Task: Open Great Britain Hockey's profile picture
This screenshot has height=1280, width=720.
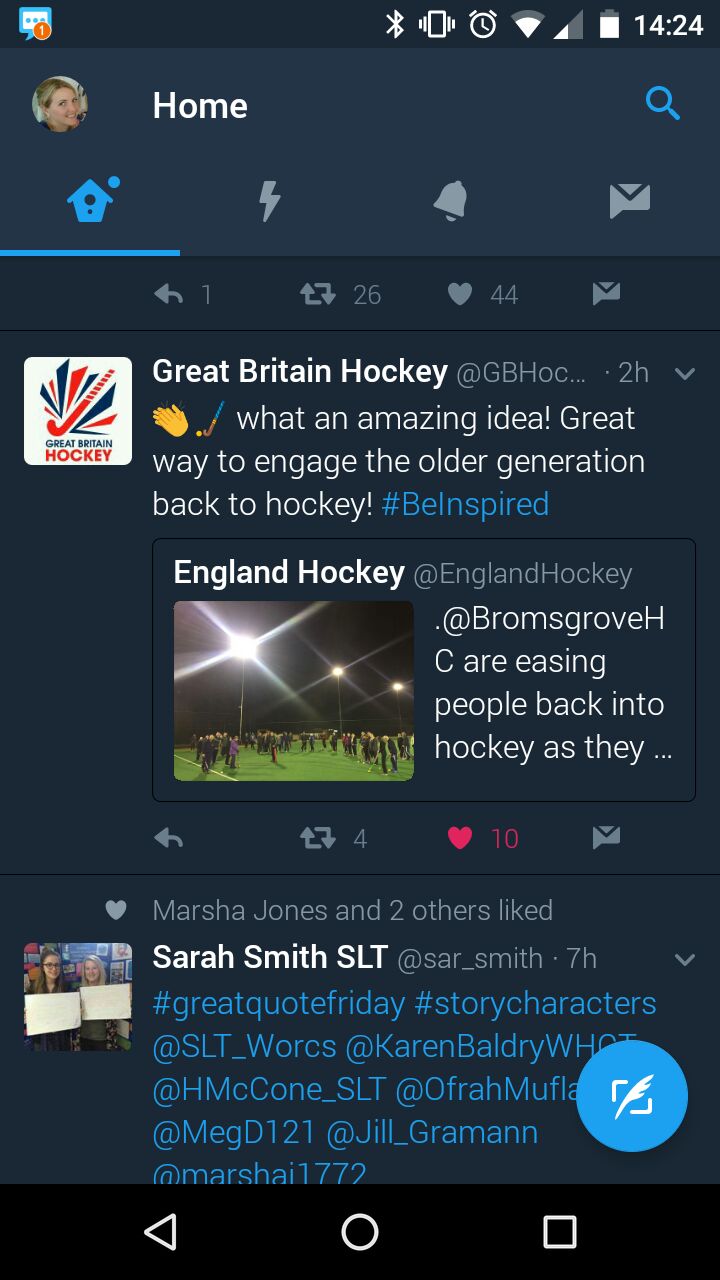Action: pos(78,411)
